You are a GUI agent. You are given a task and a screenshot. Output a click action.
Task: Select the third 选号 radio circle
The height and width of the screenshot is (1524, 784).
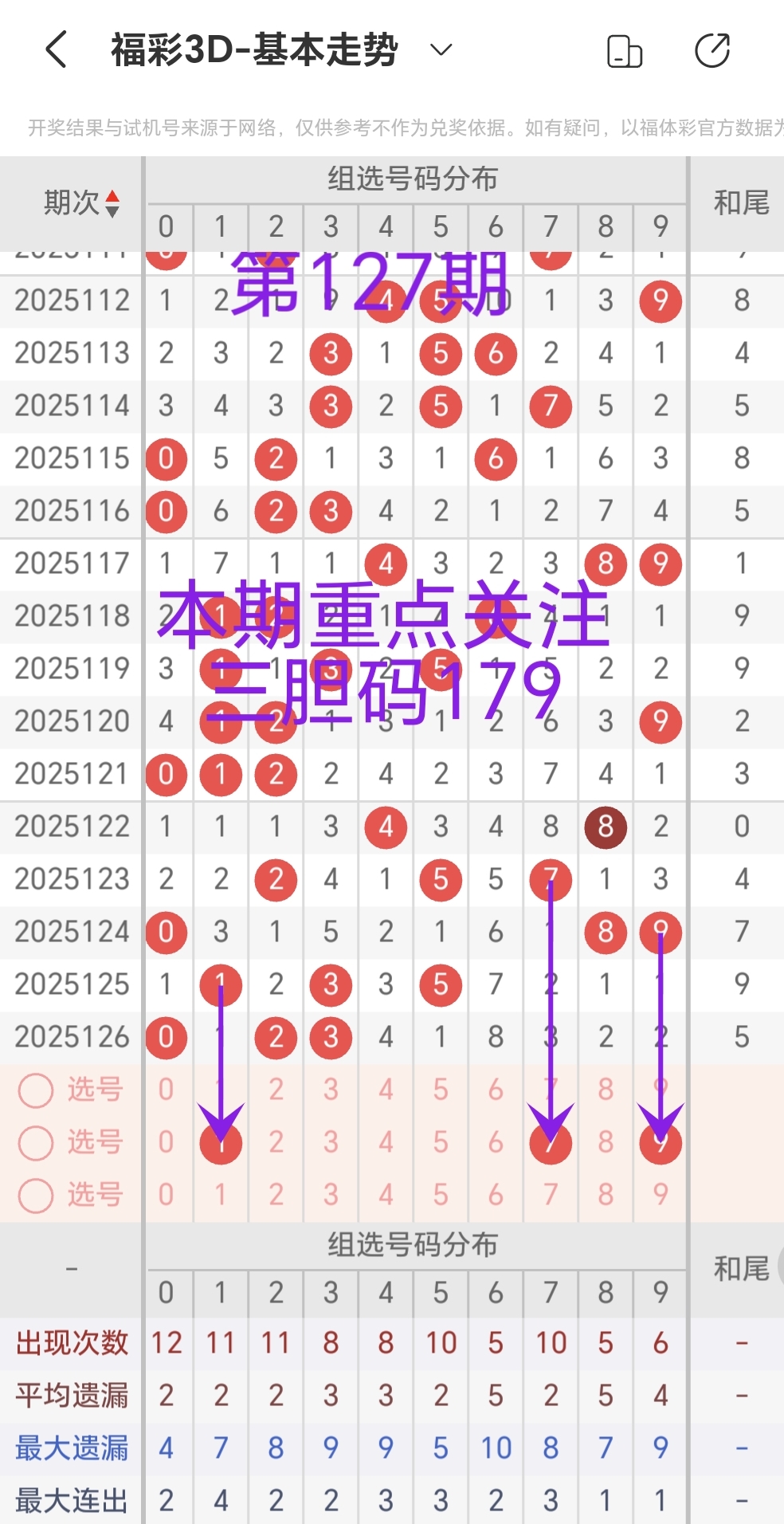click(x=35, y=1195)
